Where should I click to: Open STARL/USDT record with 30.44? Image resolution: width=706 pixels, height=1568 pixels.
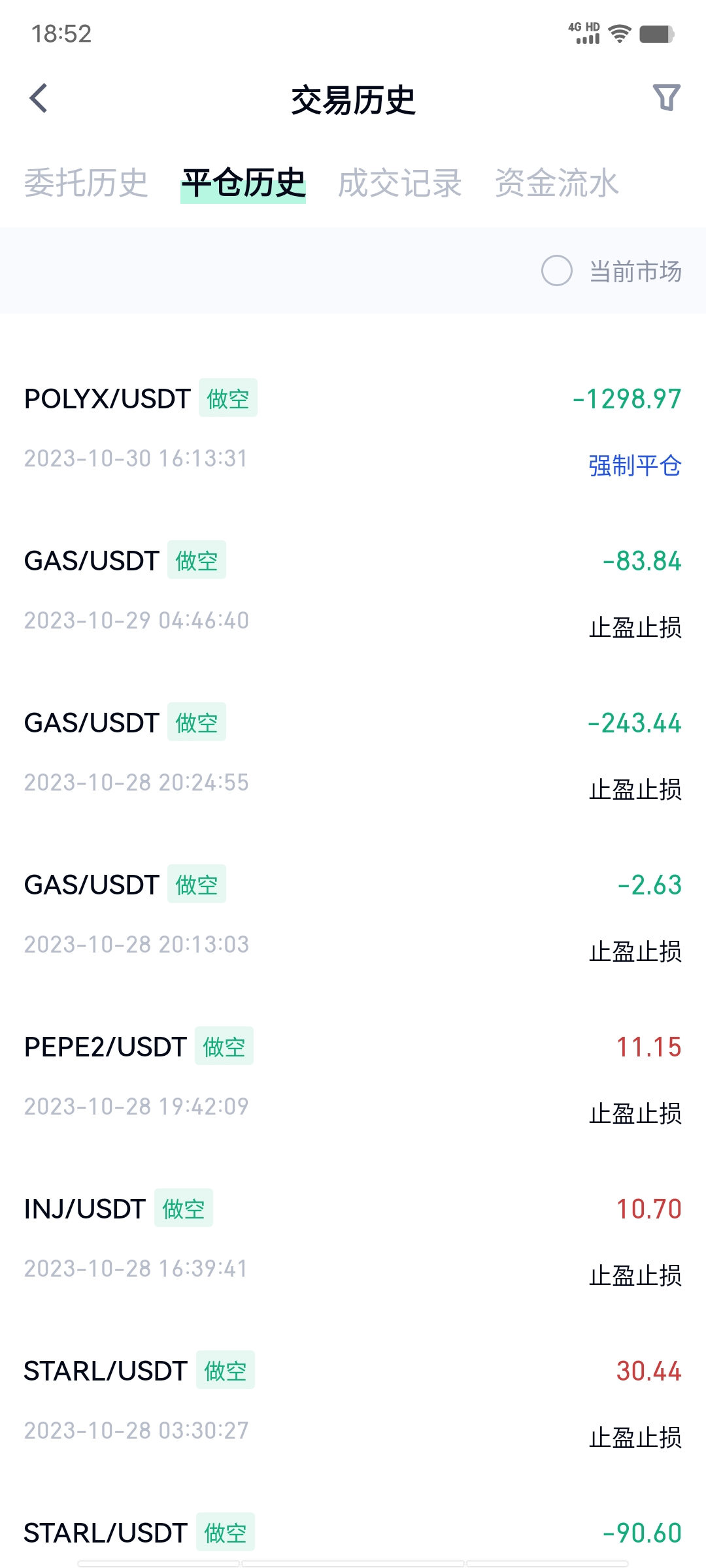tap(353, 1400)
